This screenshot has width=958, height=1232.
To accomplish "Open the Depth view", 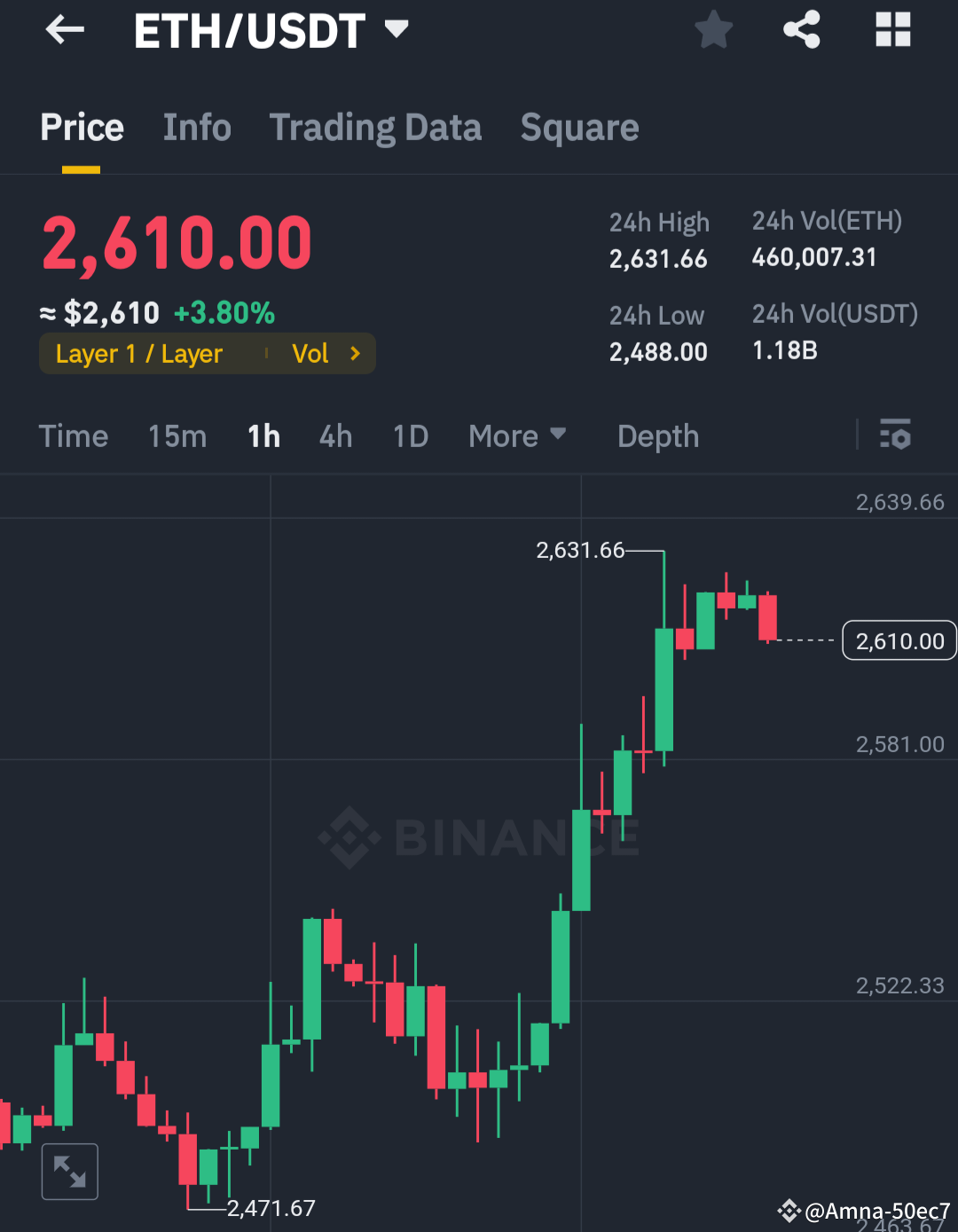I will (x=657, y=436).
